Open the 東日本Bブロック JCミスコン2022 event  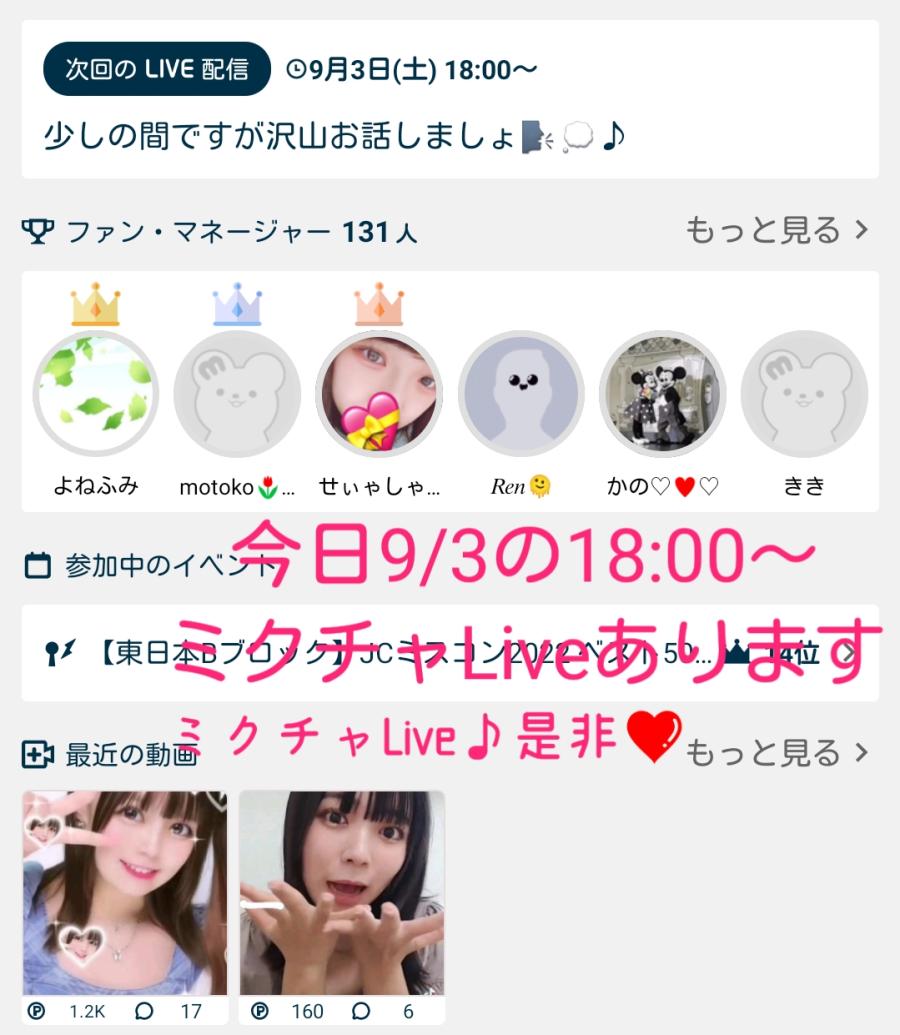point(450,654)
